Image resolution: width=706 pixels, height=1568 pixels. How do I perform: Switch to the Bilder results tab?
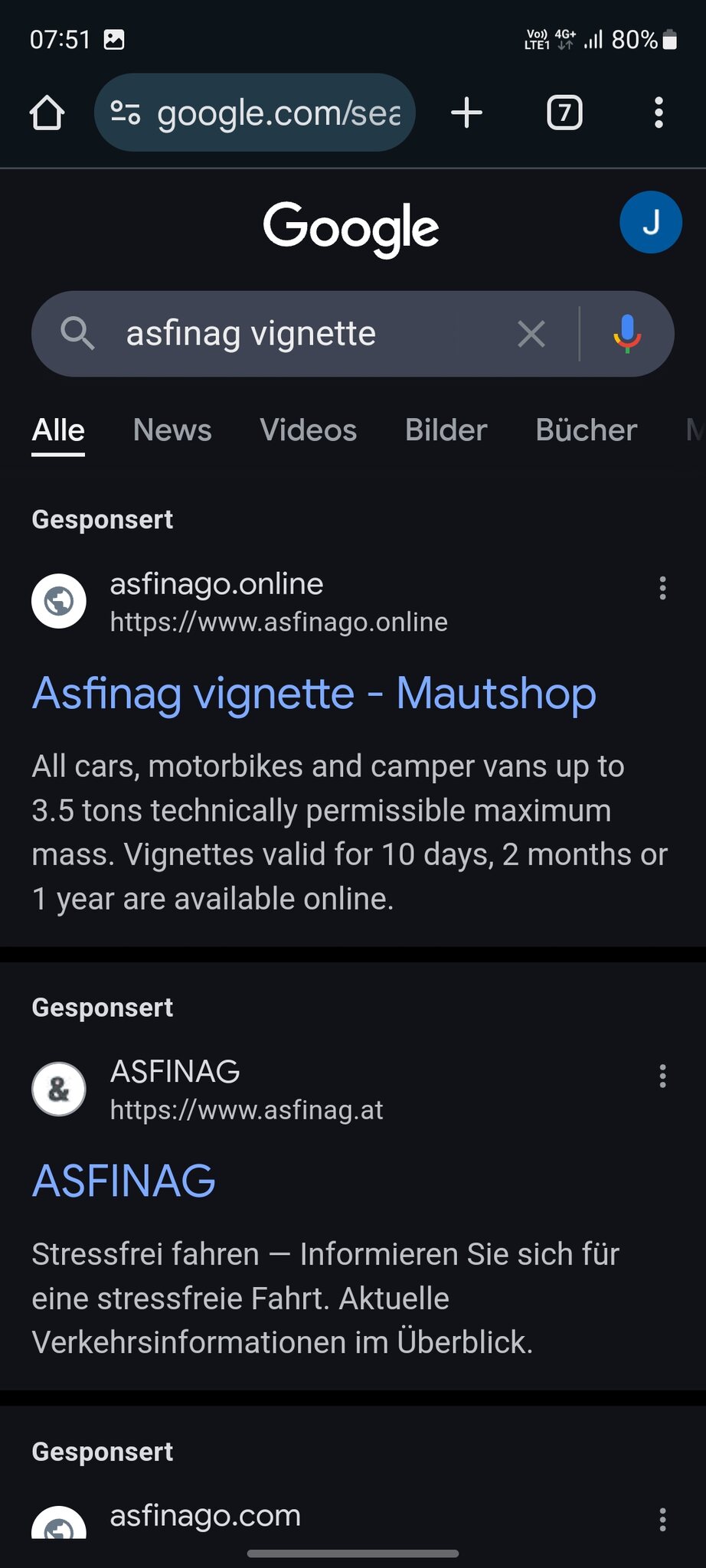[446, 430]
